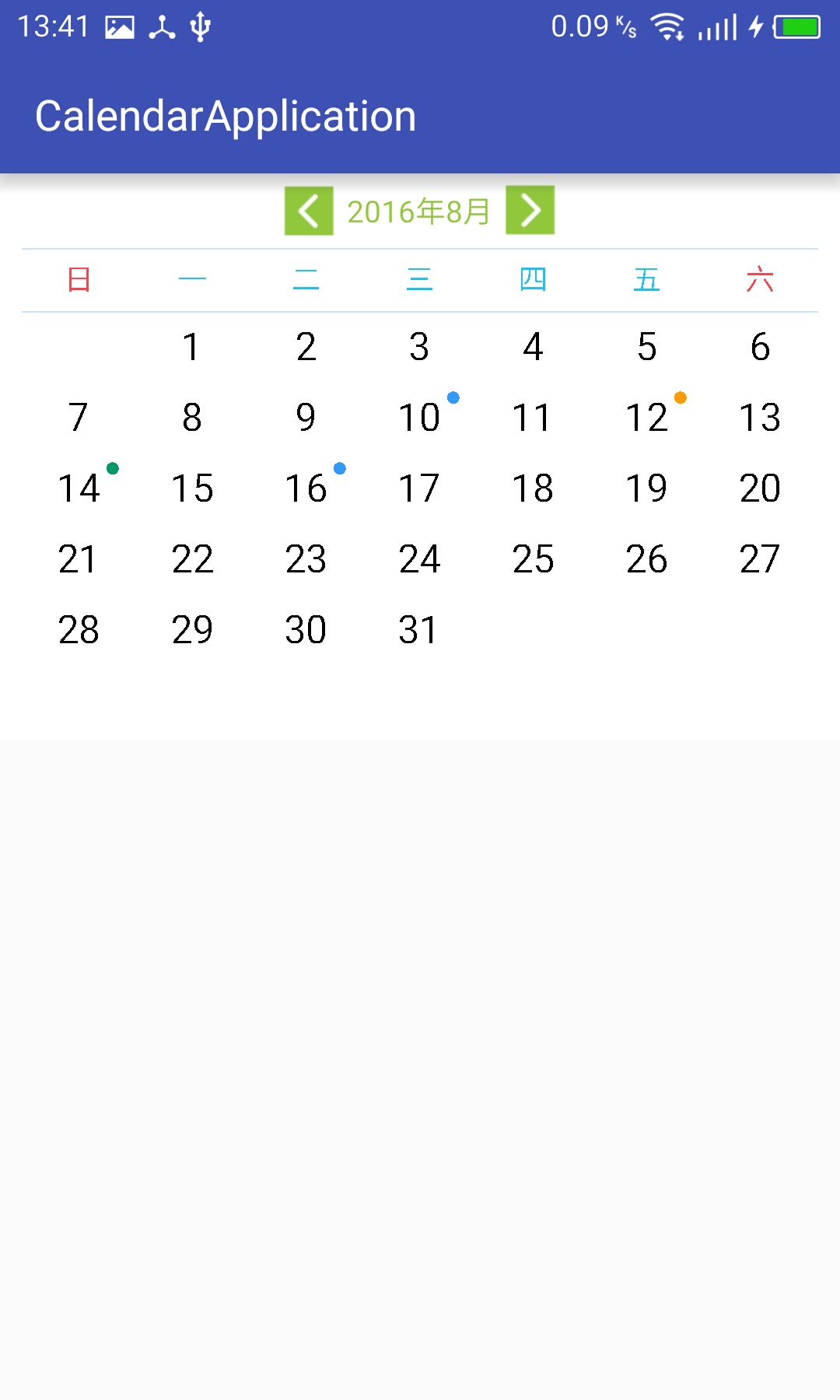
Task: Choose the 25th
Action: (533, 559)
